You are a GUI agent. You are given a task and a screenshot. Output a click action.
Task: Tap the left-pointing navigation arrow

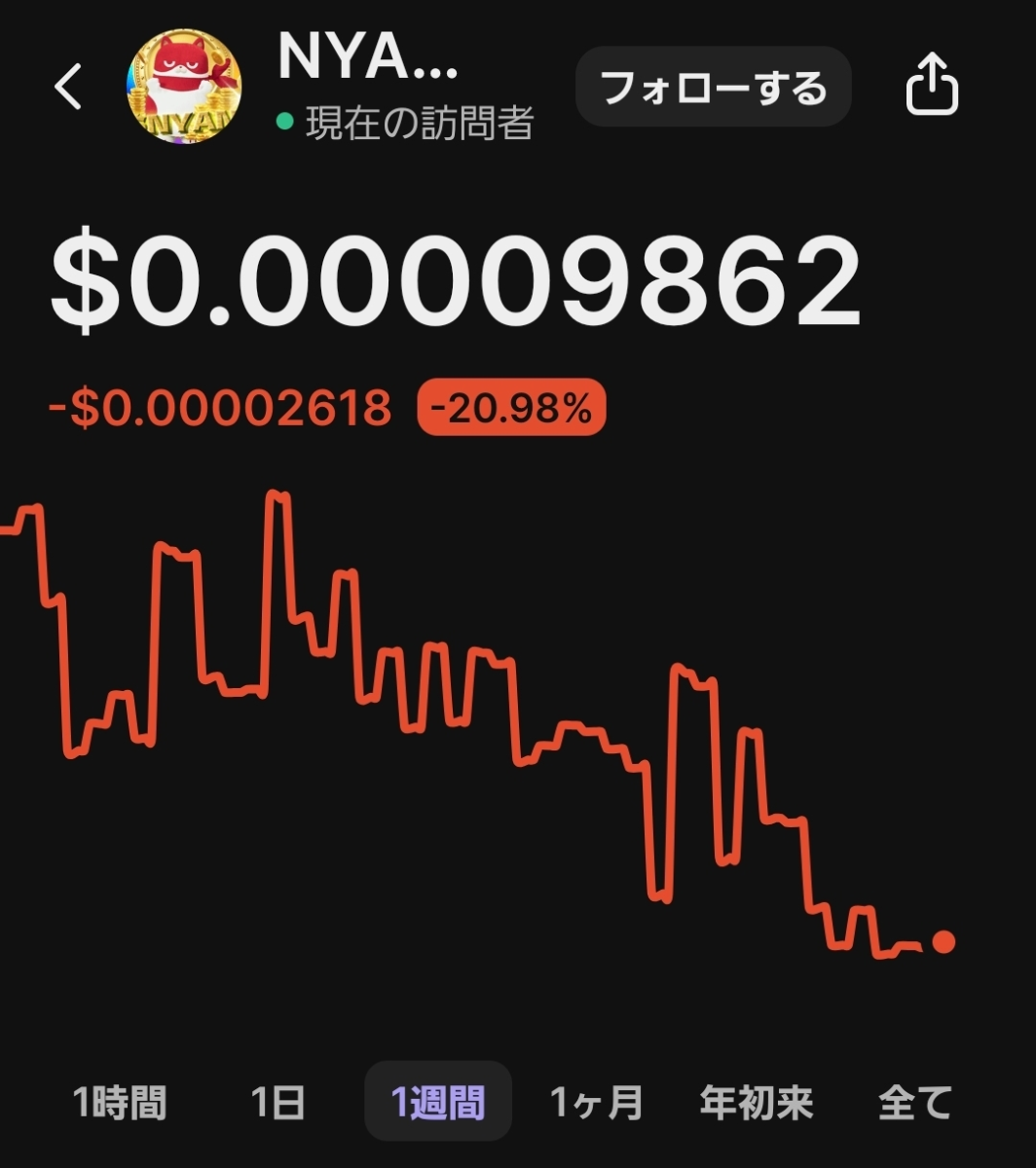coord(66,86)
